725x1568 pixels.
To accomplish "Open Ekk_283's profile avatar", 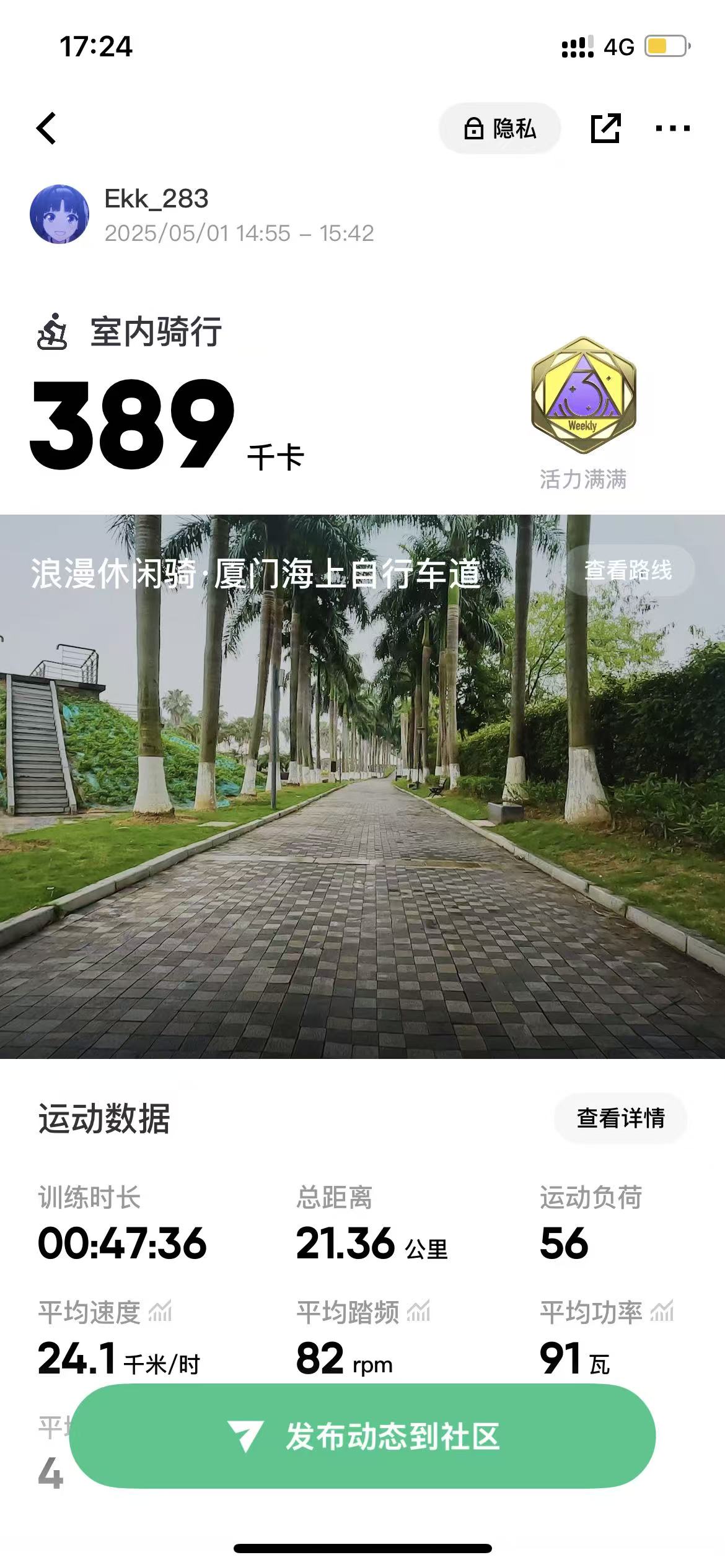I will (59, 214).
